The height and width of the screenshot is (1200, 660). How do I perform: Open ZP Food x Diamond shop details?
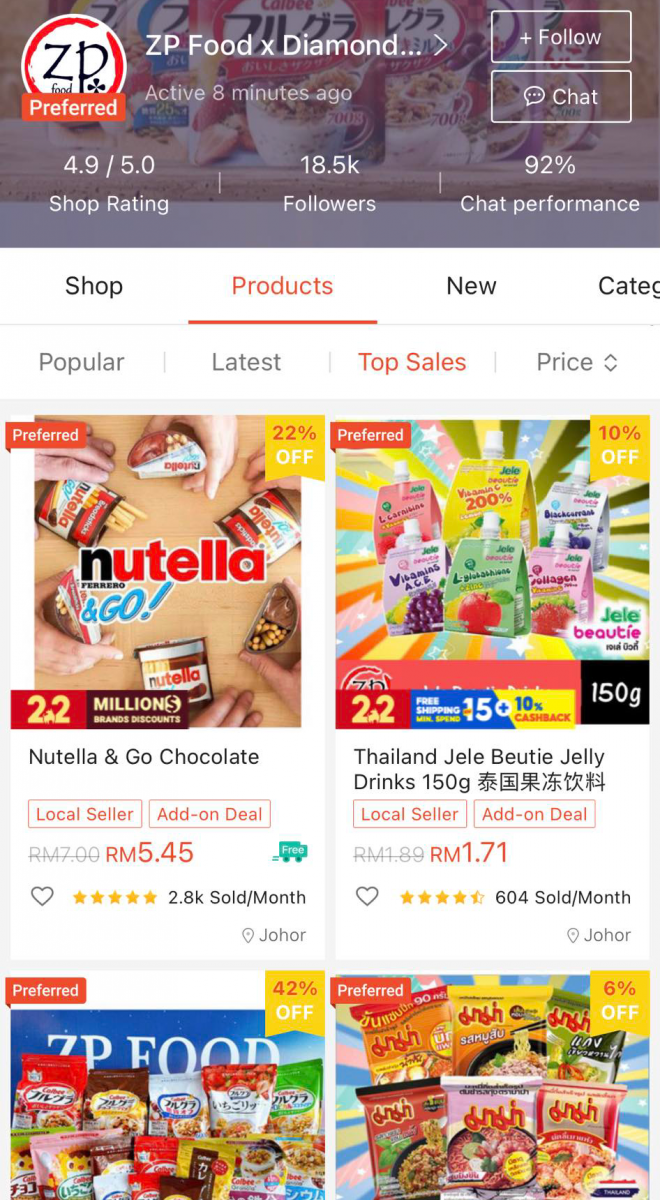(296, 45)
